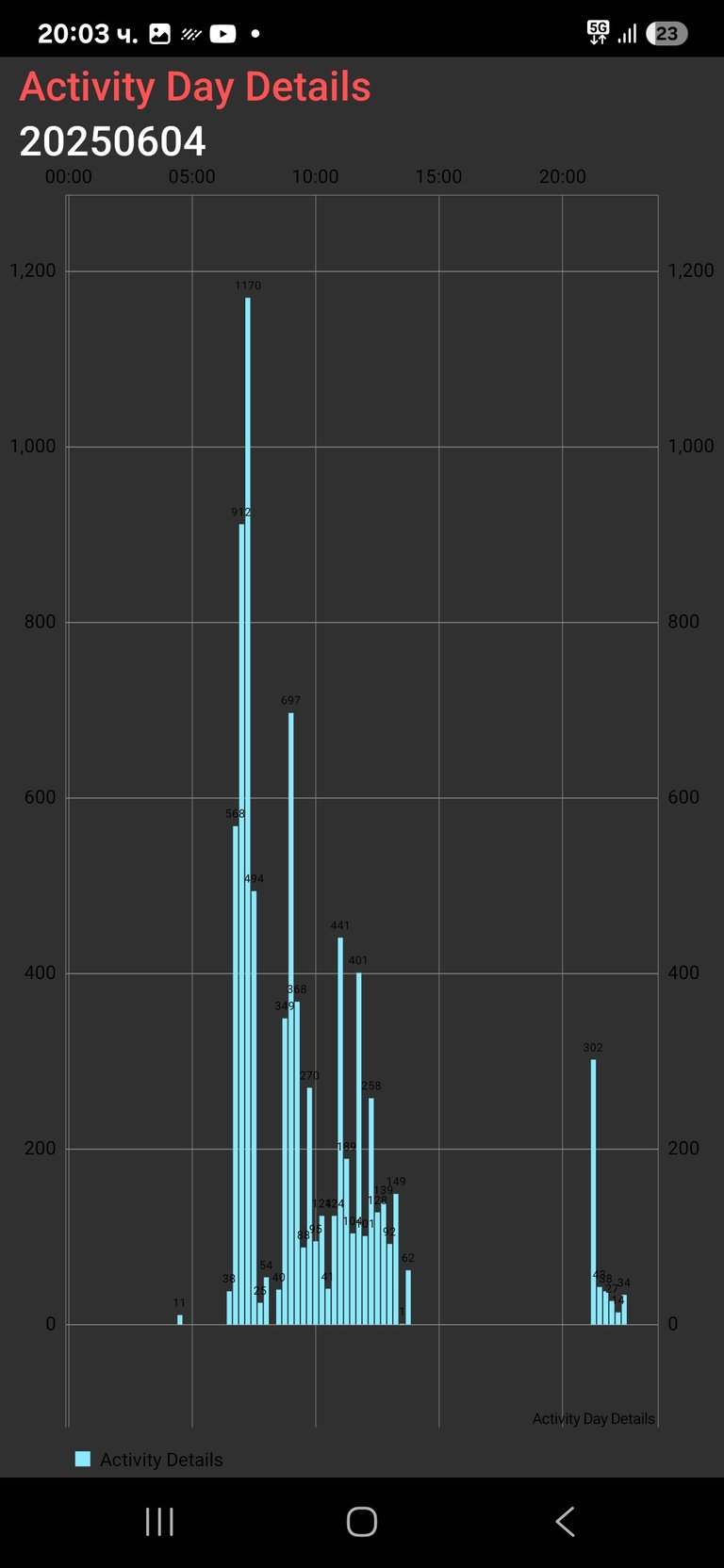Go back using the system back button
Screen dimensions: 724x1568
[x=565, y=1521]
